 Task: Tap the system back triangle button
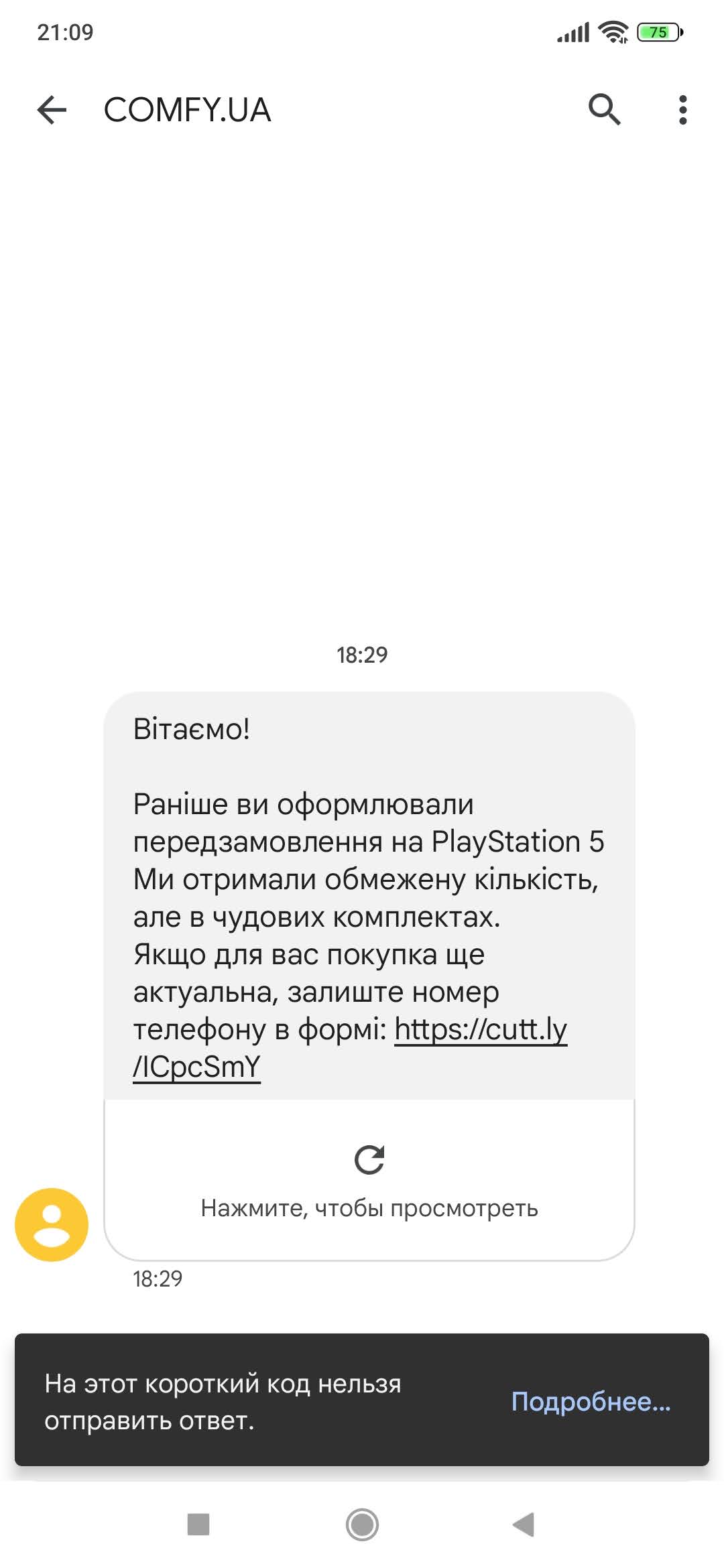coord(524,1525)
